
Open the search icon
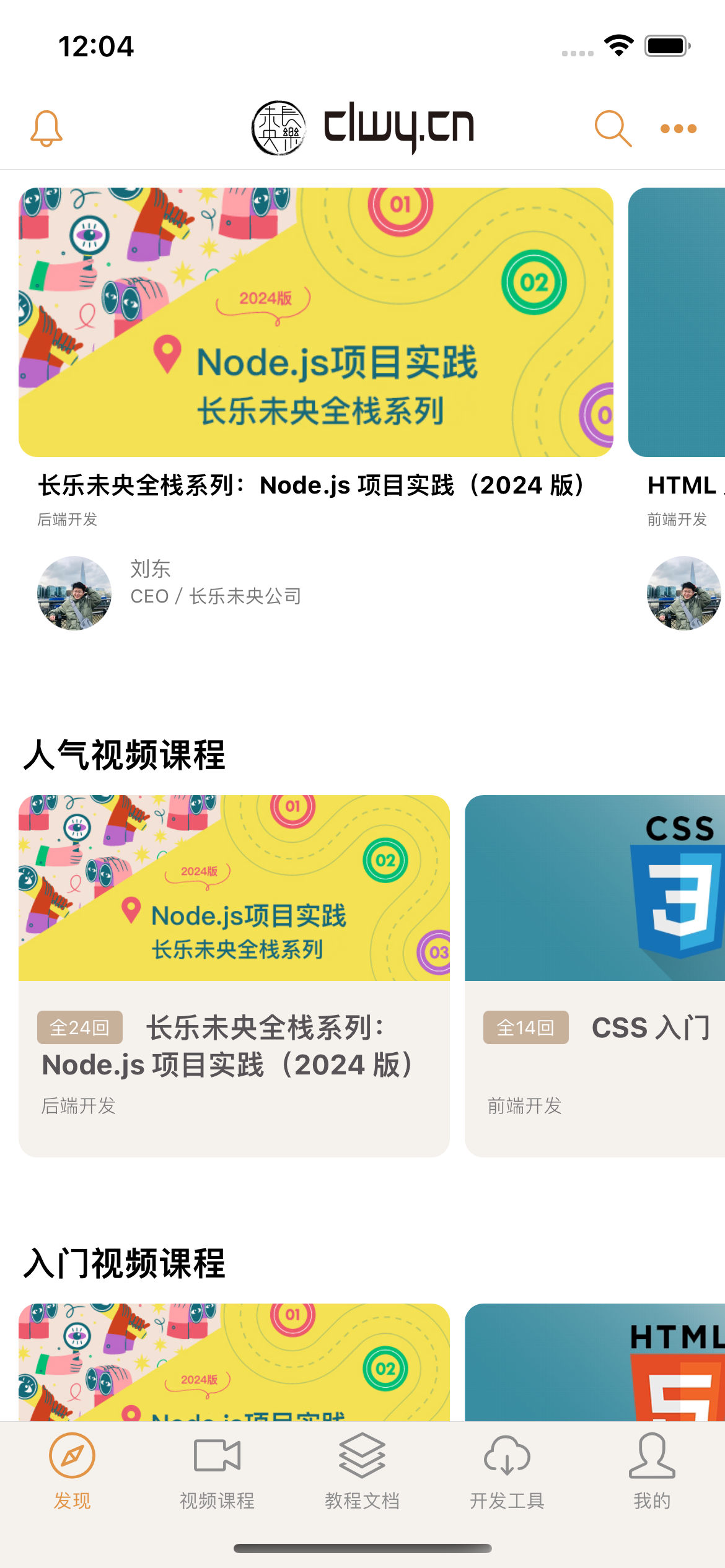click(x=613, y=128)
